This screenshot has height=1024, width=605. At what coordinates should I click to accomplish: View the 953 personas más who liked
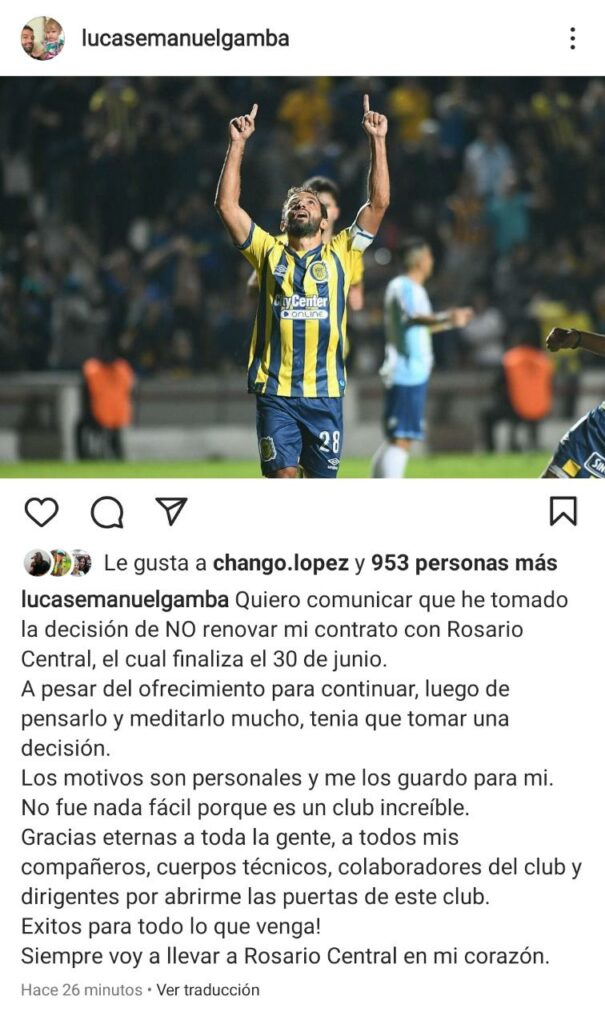(x=463, y=563)
